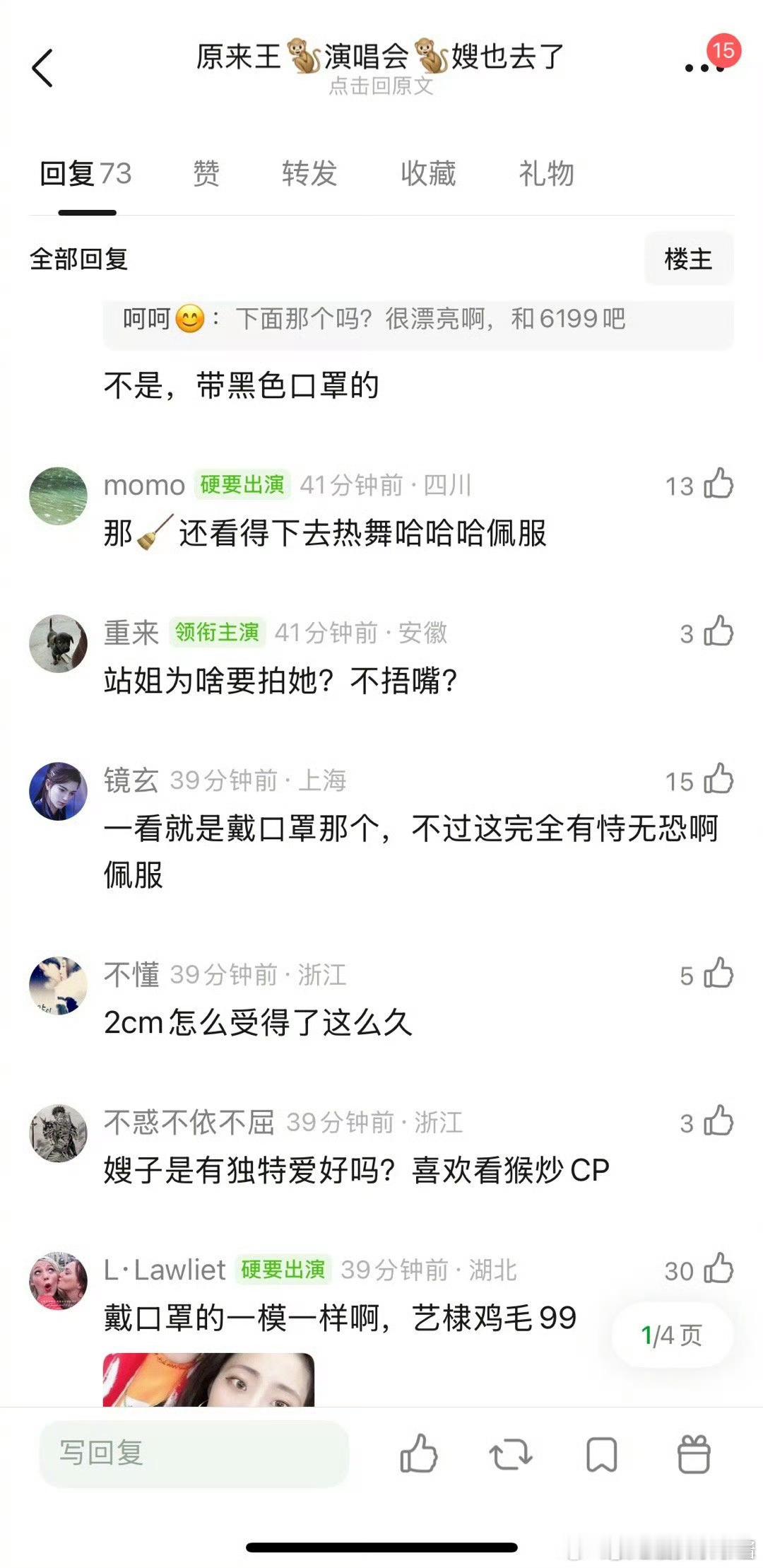
Task: Open the 收藏 tab
Action: click(429, 173)
